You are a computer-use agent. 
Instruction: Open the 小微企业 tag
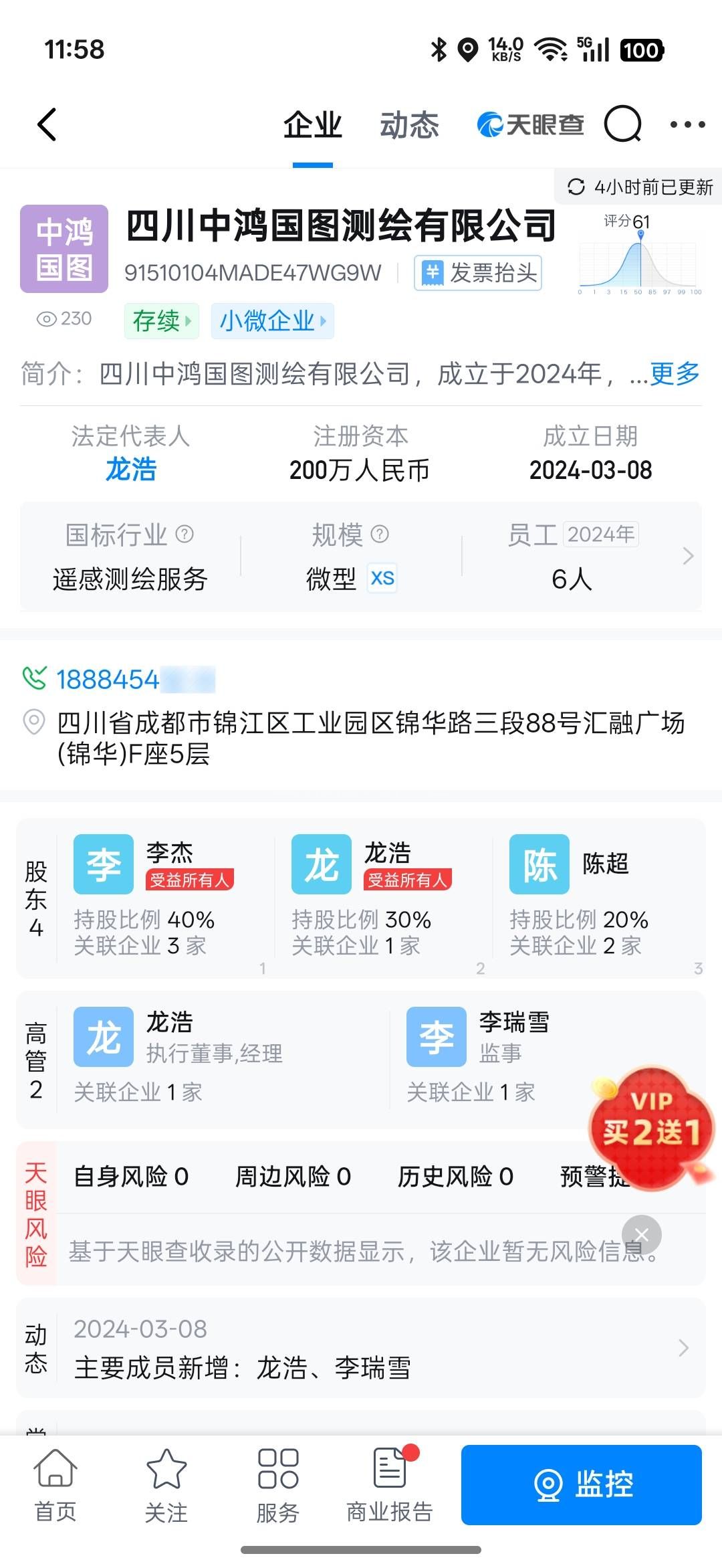click(272, 321)
